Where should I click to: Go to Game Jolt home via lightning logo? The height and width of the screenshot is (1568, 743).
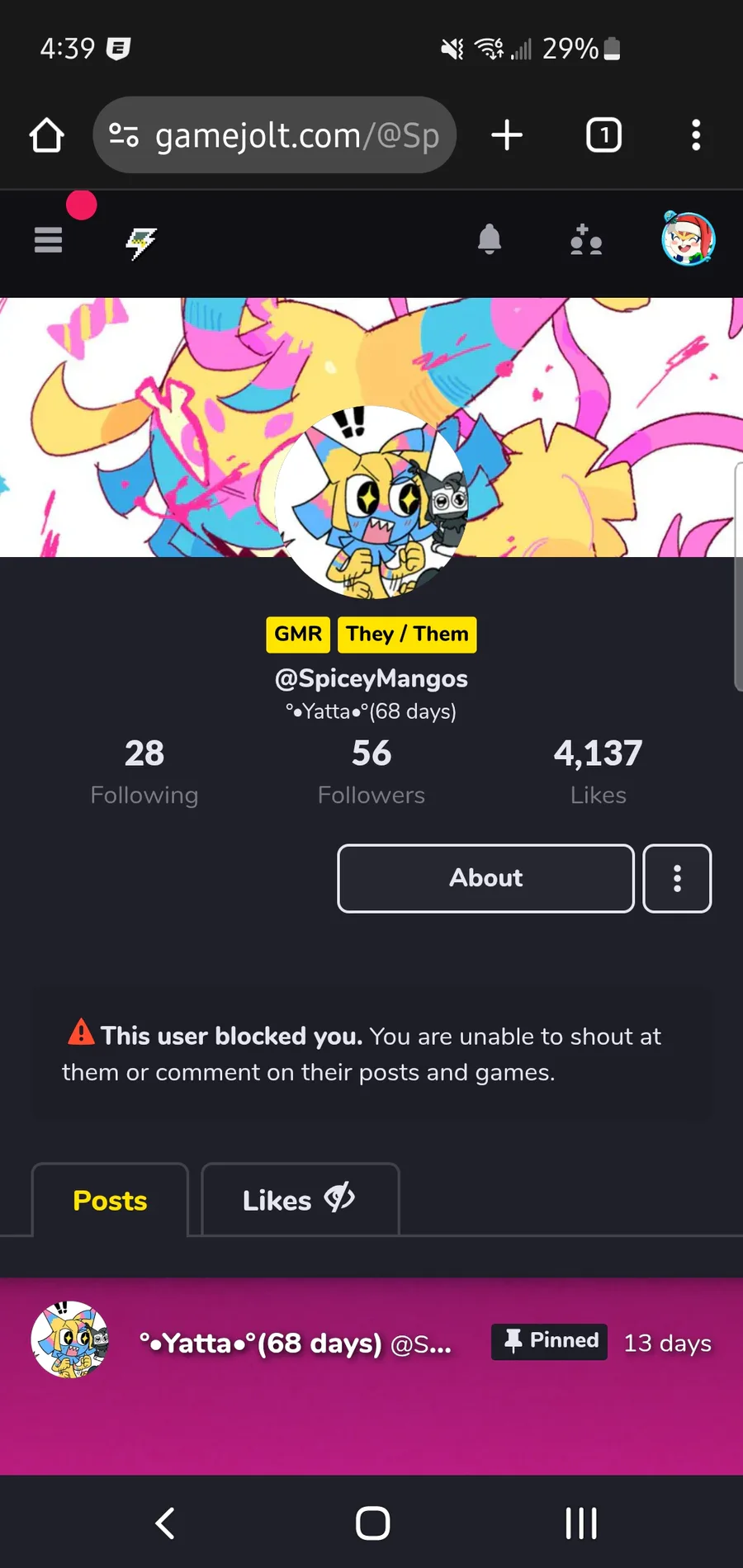[140, 243]
